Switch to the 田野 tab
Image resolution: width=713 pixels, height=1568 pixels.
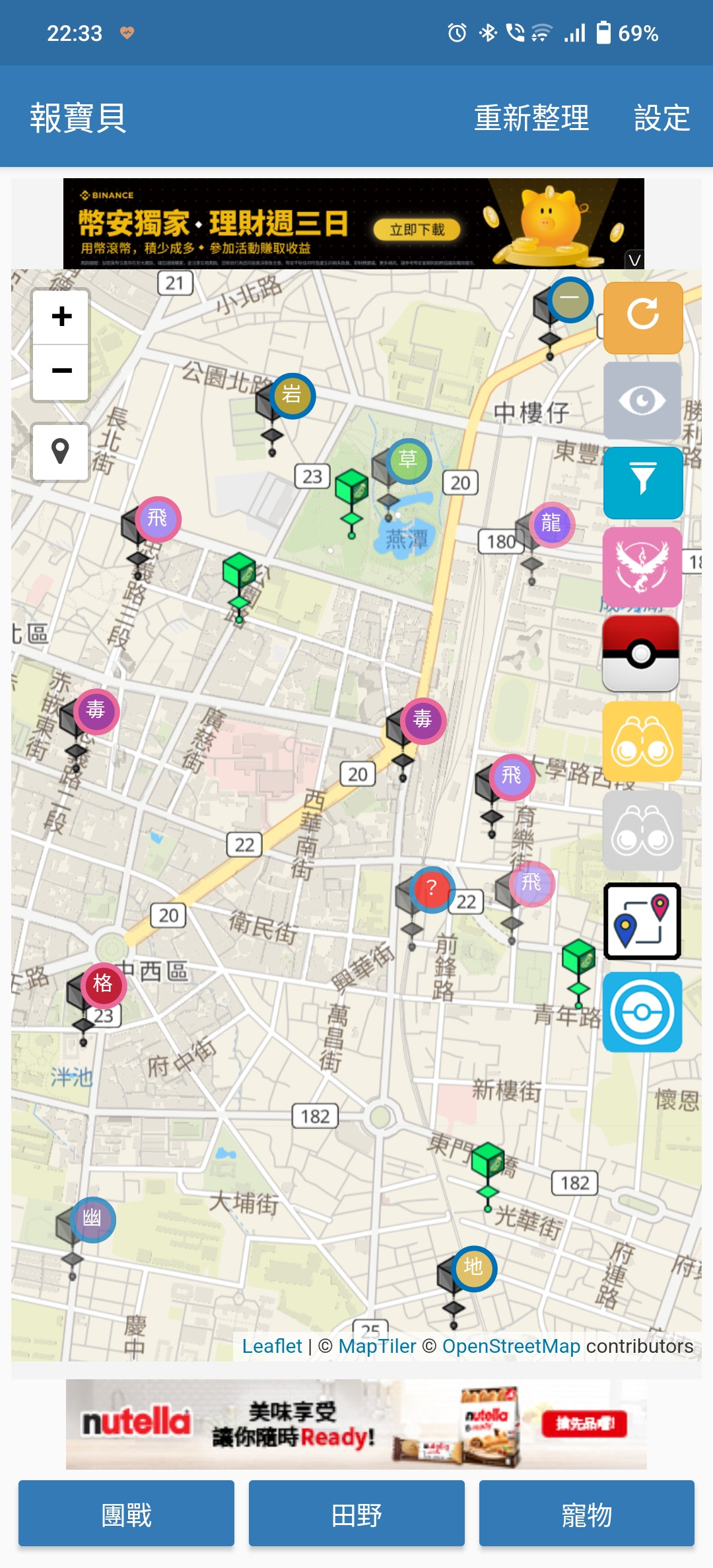(x=356, y=1513)
